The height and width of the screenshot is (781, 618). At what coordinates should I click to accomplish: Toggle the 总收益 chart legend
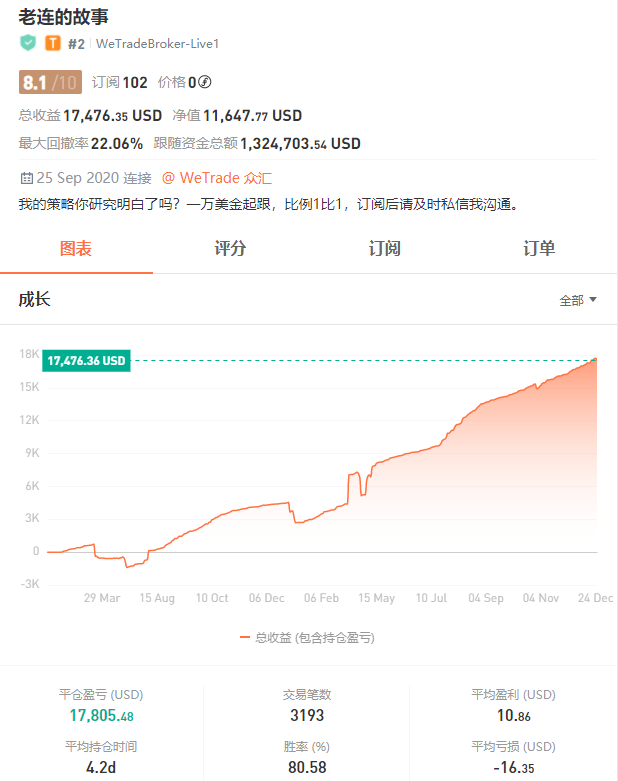point(308,637)
